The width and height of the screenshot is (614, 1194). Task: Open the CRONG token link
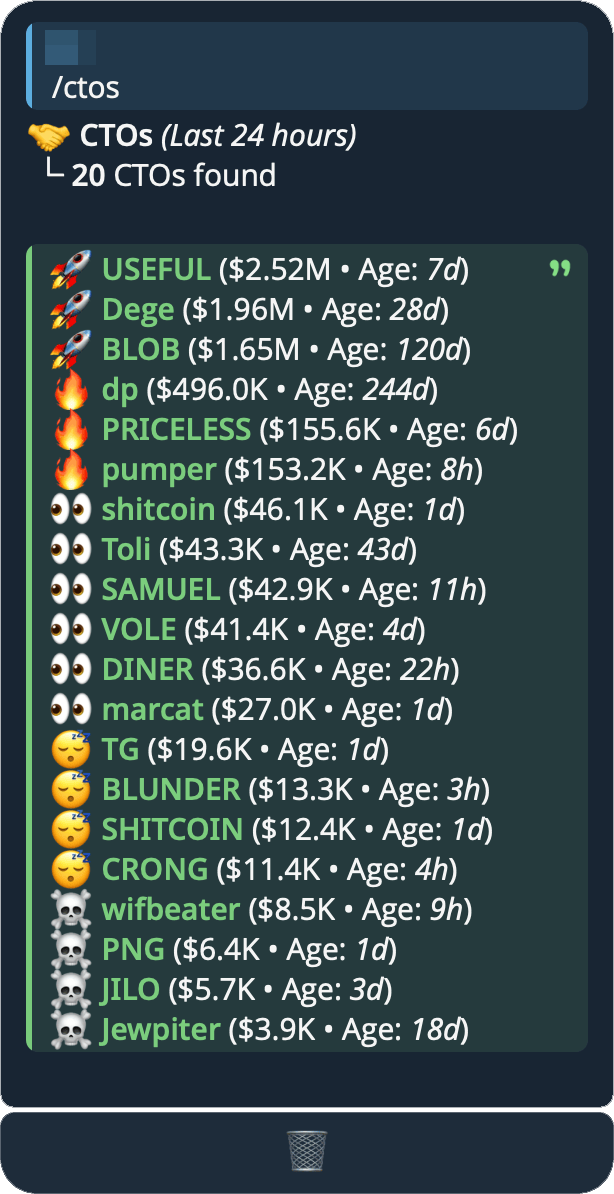[155, 870]
